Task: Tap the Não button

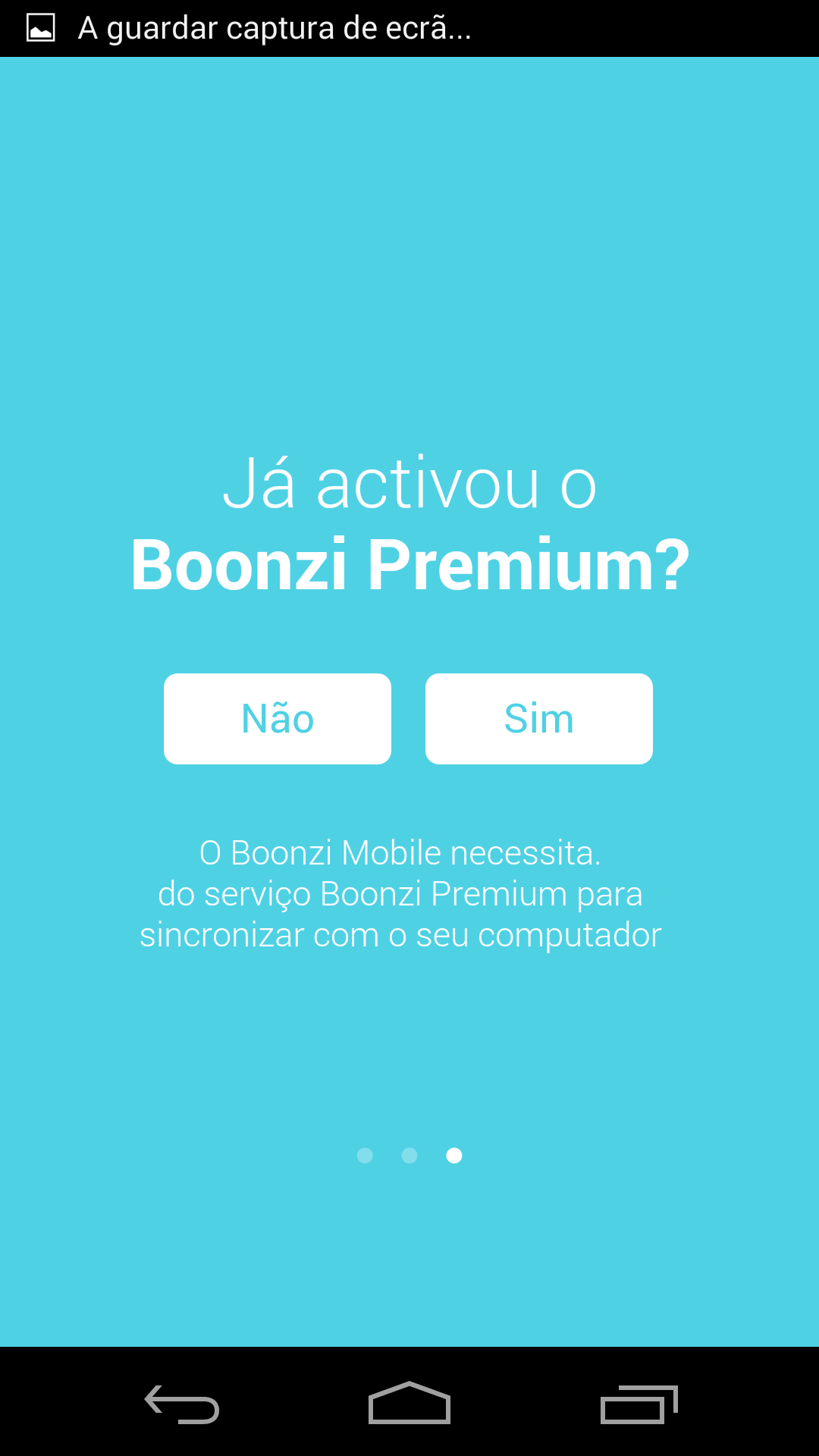Action: 278,718
